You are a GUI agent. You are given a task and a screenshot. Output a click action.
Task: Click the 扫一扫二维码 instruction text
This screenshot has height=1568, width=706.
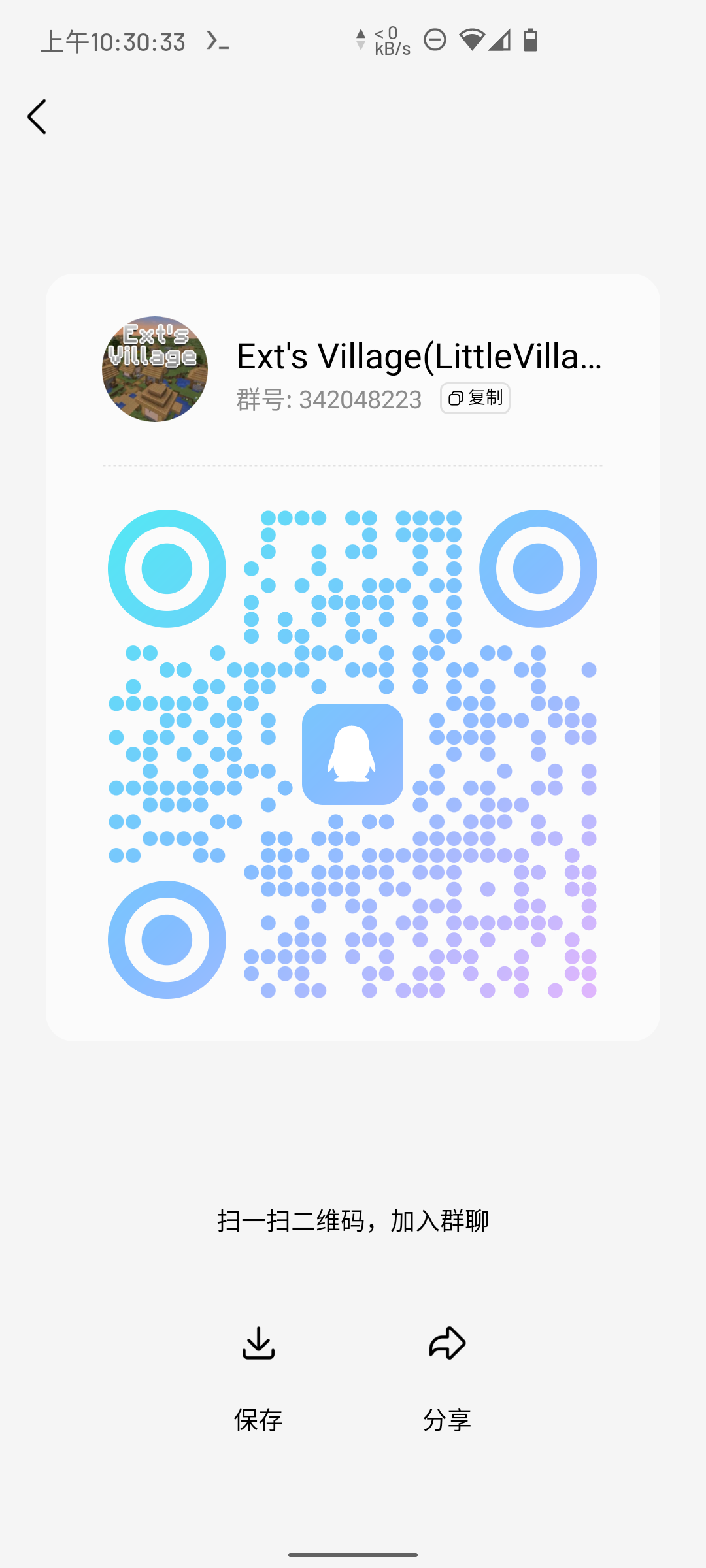[353, 1218]
